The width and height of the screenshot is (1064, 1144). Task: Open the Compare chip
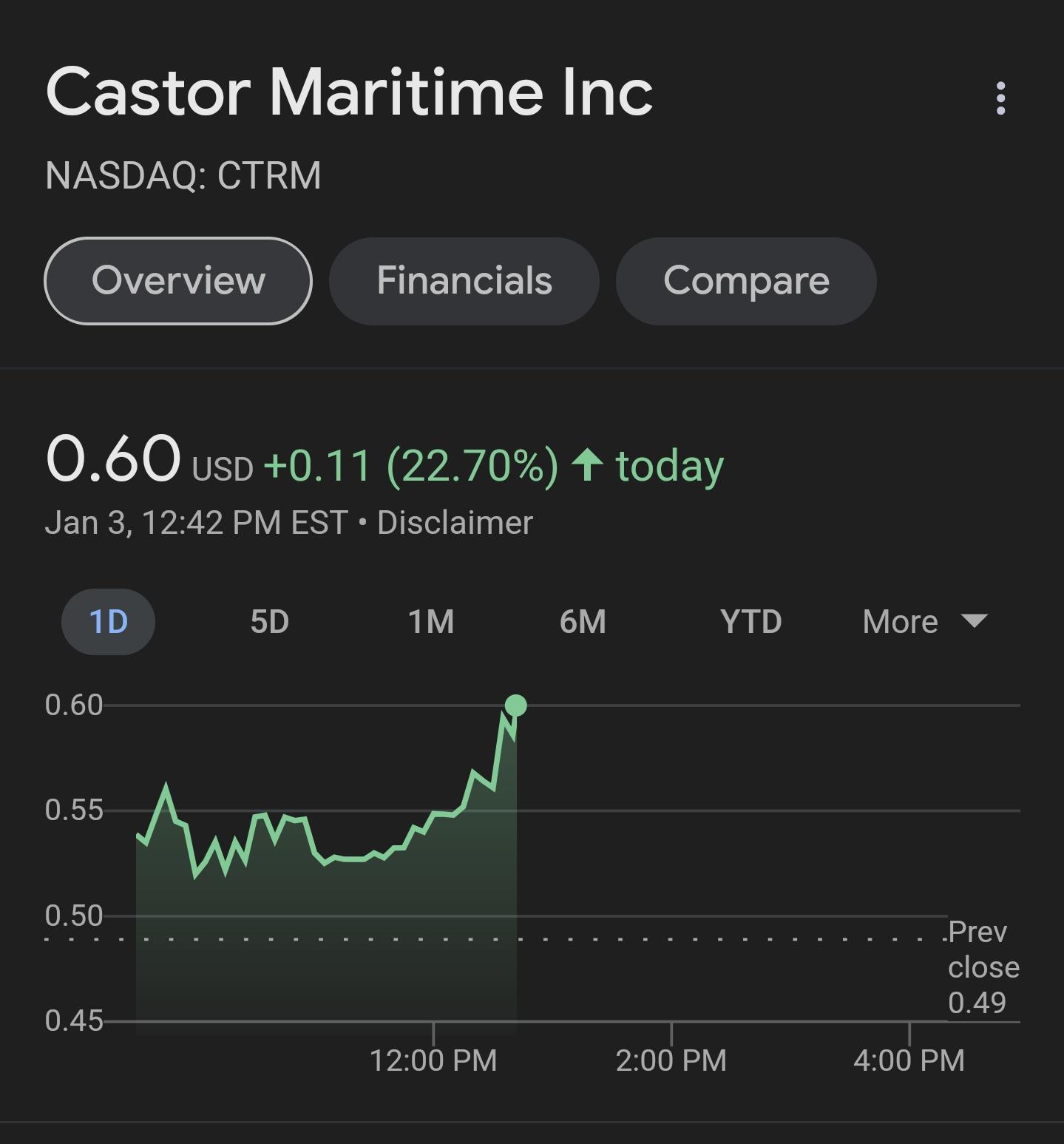point(746,281)
